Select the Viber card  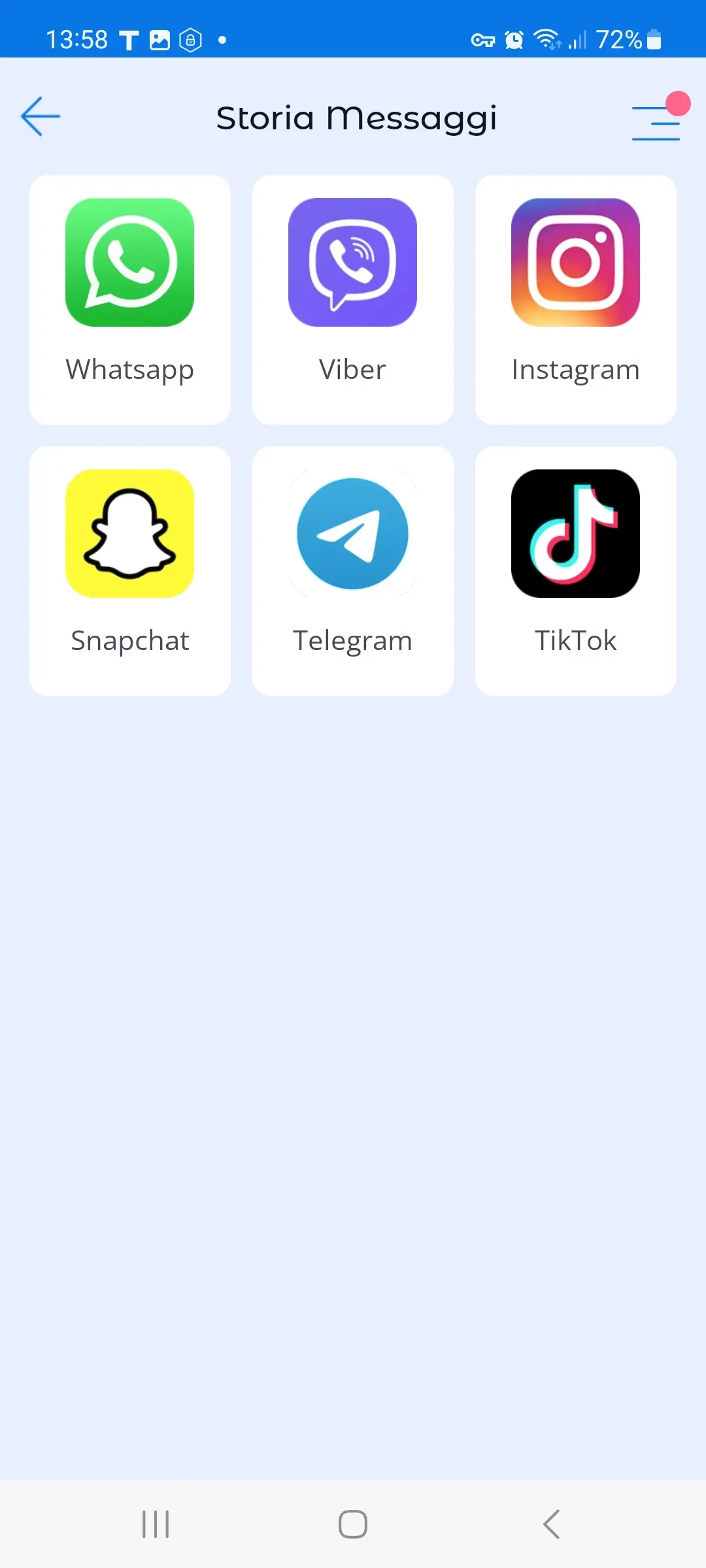coord(353,300)
